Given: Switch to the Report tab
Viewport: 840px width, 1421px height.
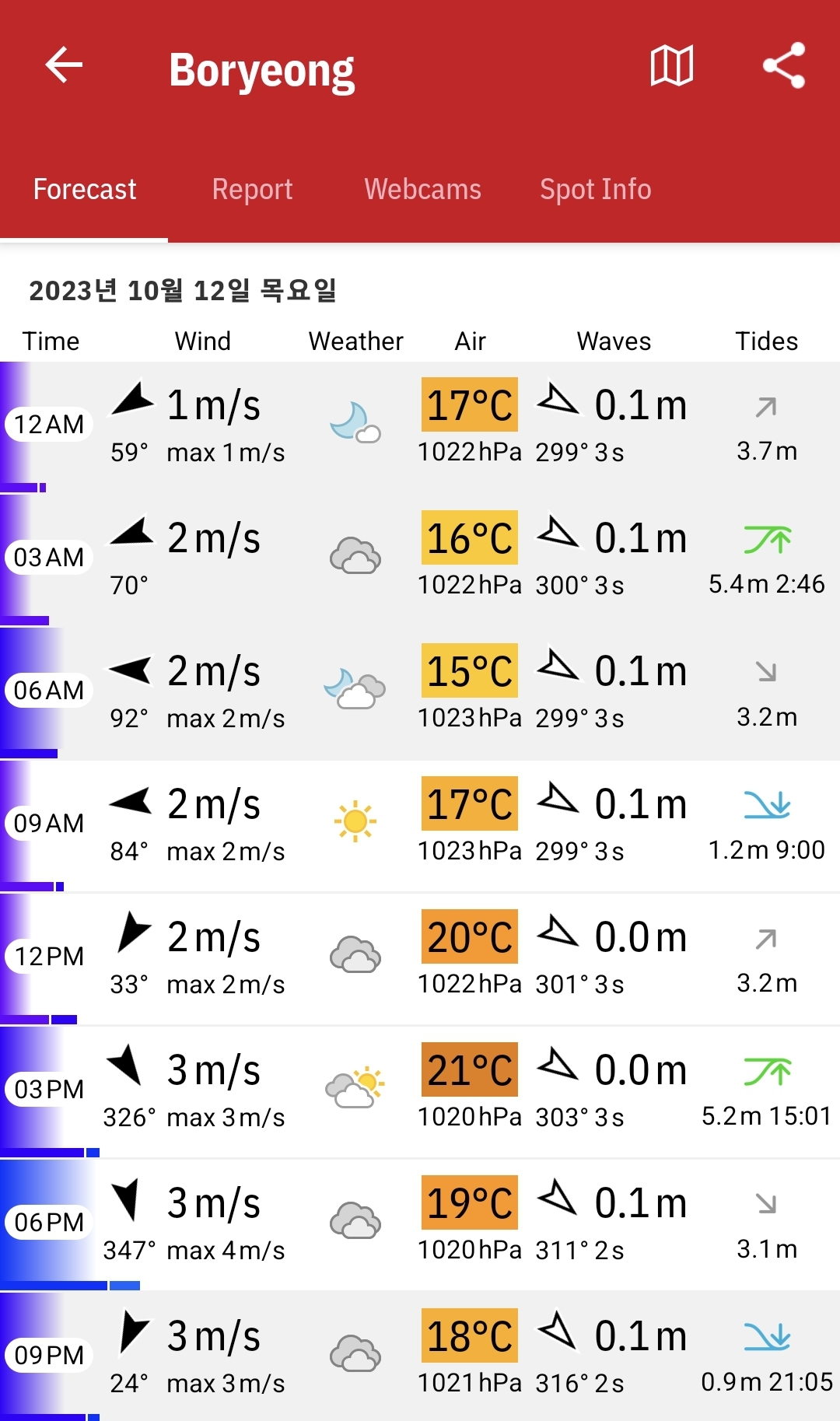Looking at the screenshot, I should pos(252,189).
